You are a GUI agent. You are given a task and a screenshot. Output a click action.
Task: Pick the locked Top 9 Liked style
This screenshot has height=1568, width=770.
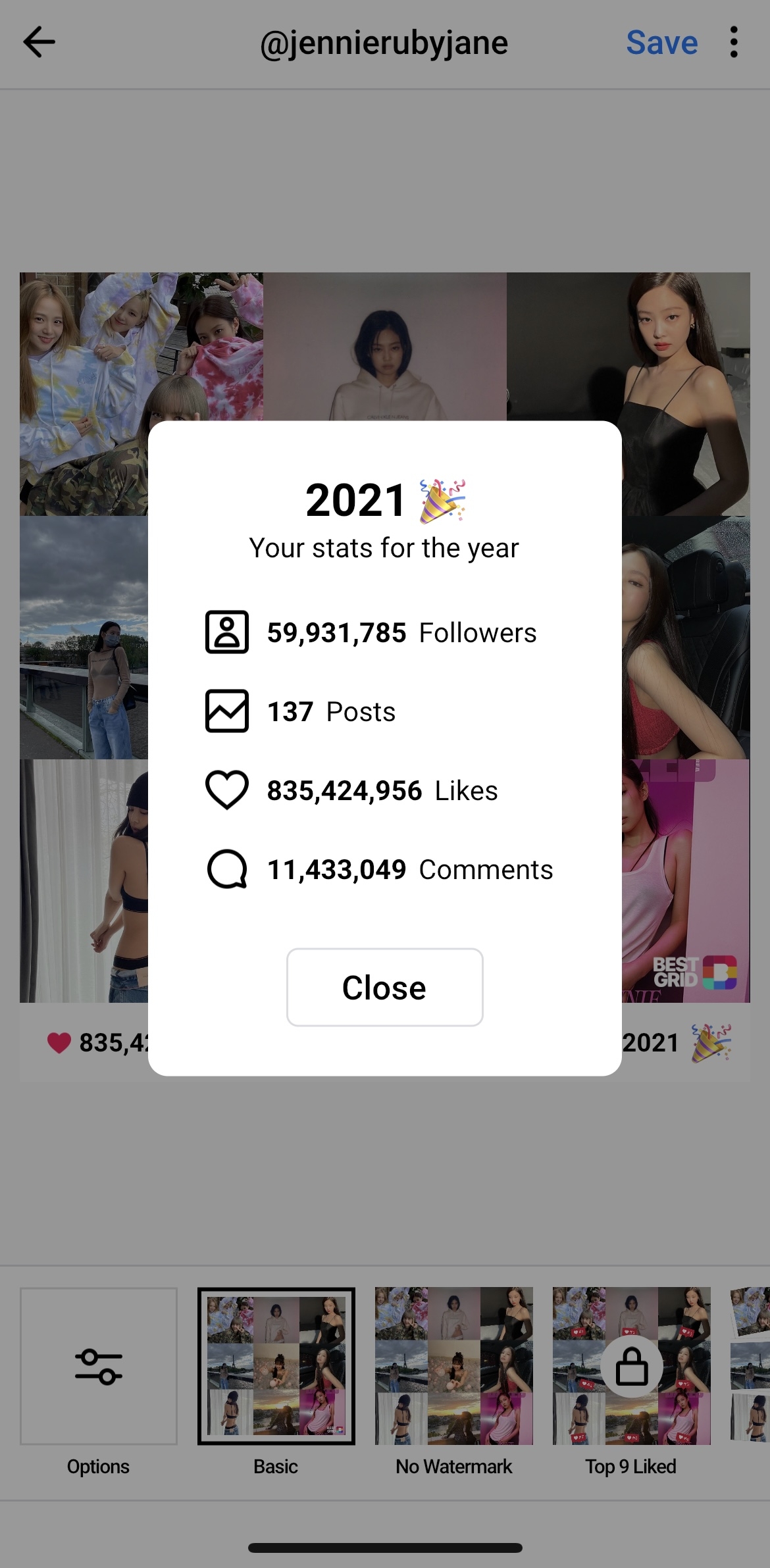click(x=632, y=1367)
